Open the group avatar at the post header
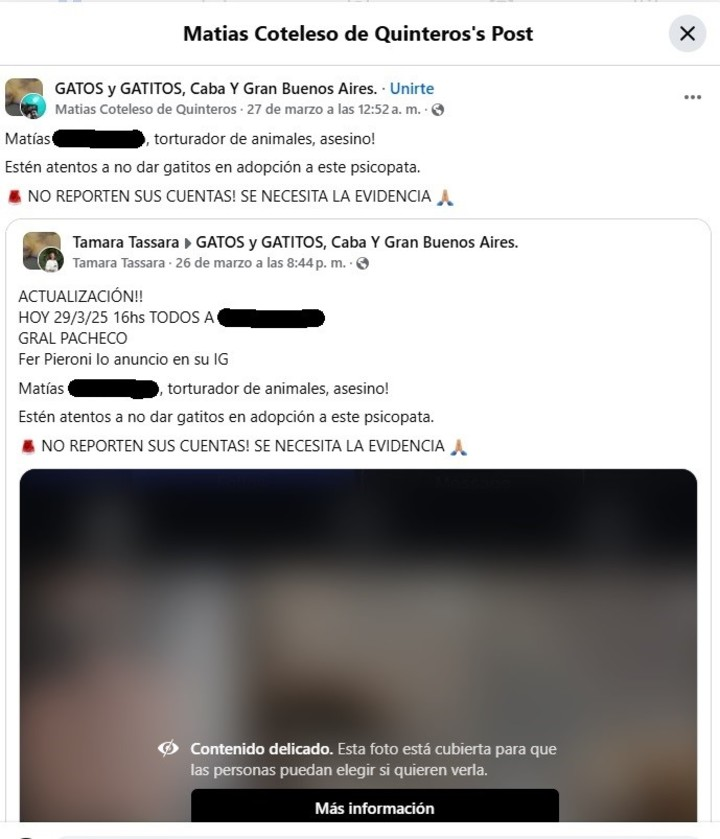 pyautogui.click(x=24, y=98)
